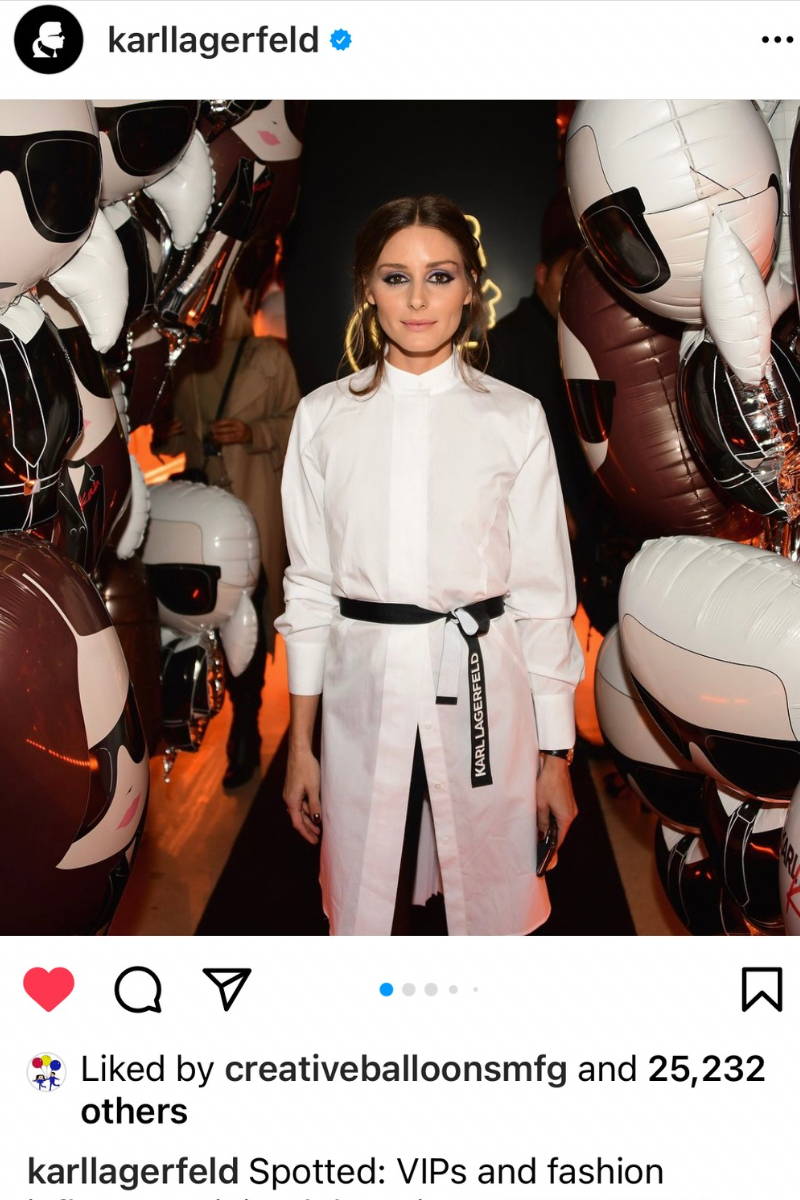Unlike the post with the red heart
800x1200 pixels.
(x=48, y=990)
